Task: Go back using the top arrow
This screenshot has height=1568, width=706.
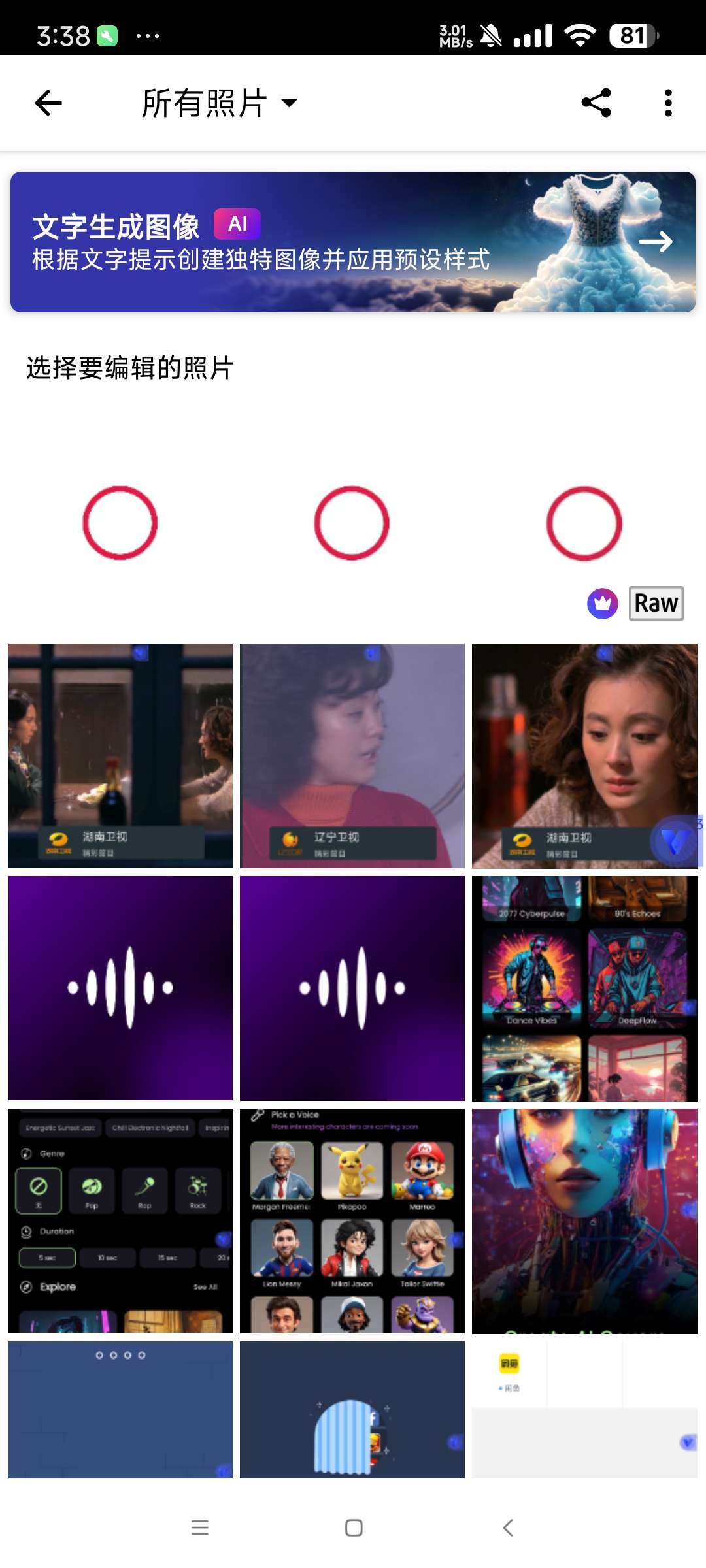Action: click(48, 103)
